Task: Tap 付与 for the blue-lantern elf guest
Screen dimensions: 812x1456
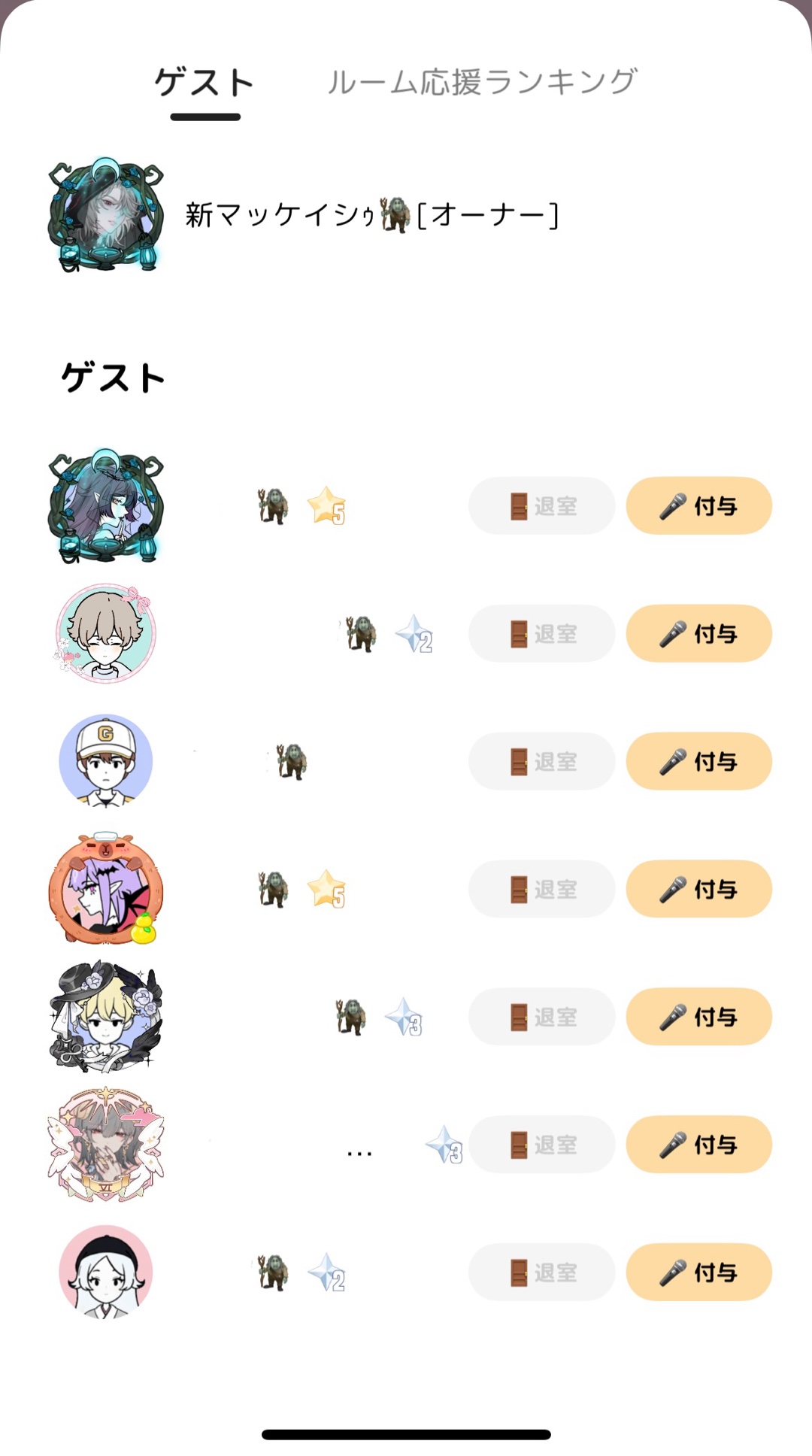Action: point(698,506)
